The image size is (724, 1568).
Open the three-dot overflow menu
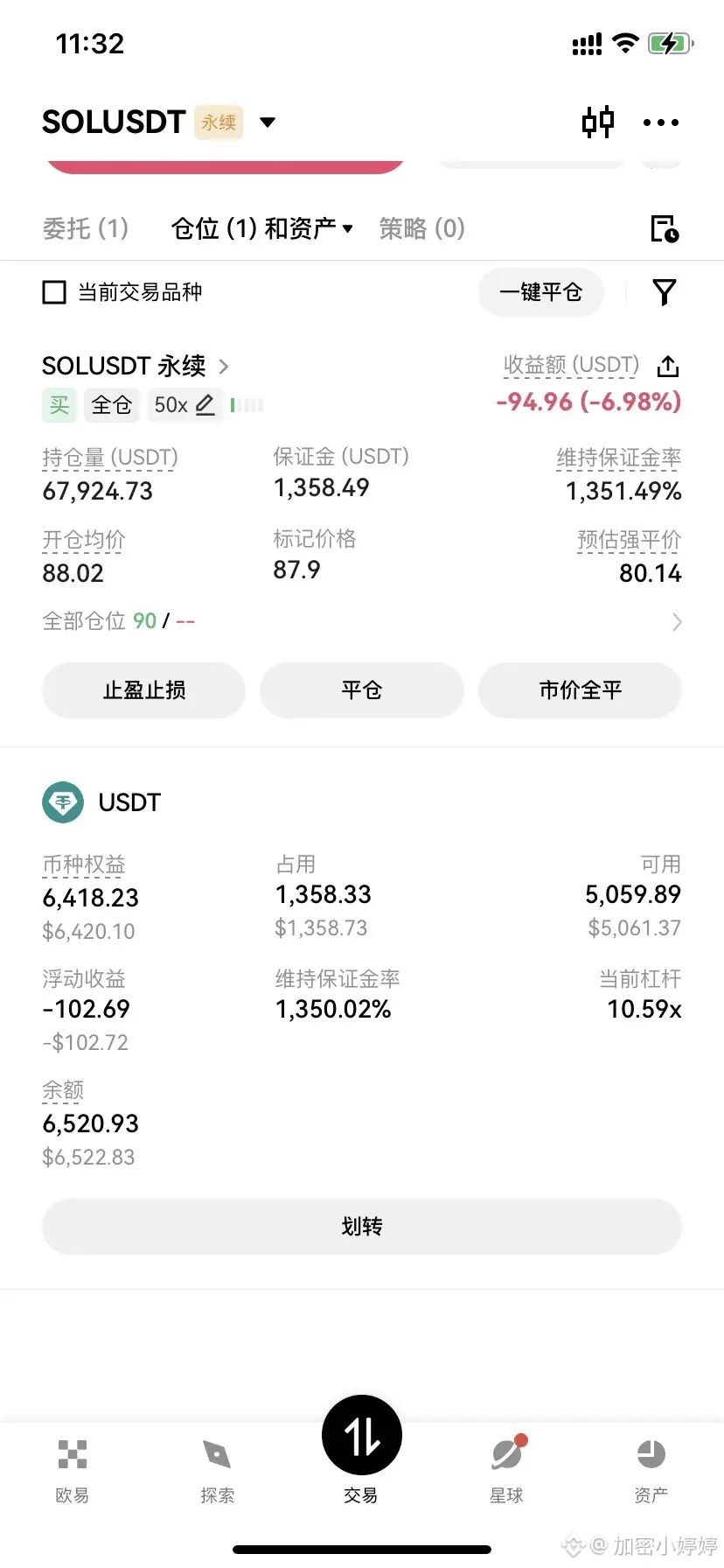click(x=660, y=122)
